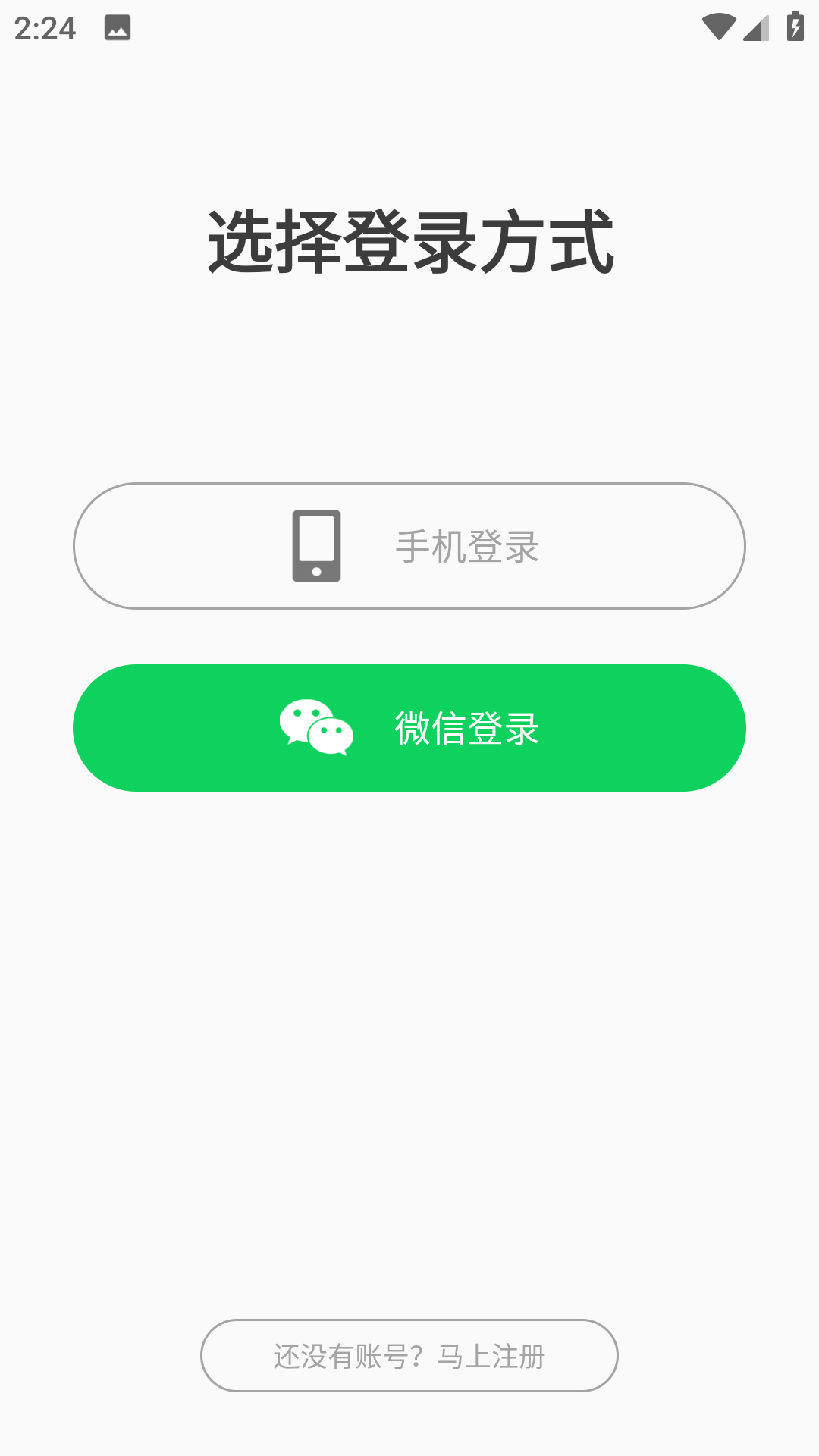Click the 微信登录 label text

467,728
